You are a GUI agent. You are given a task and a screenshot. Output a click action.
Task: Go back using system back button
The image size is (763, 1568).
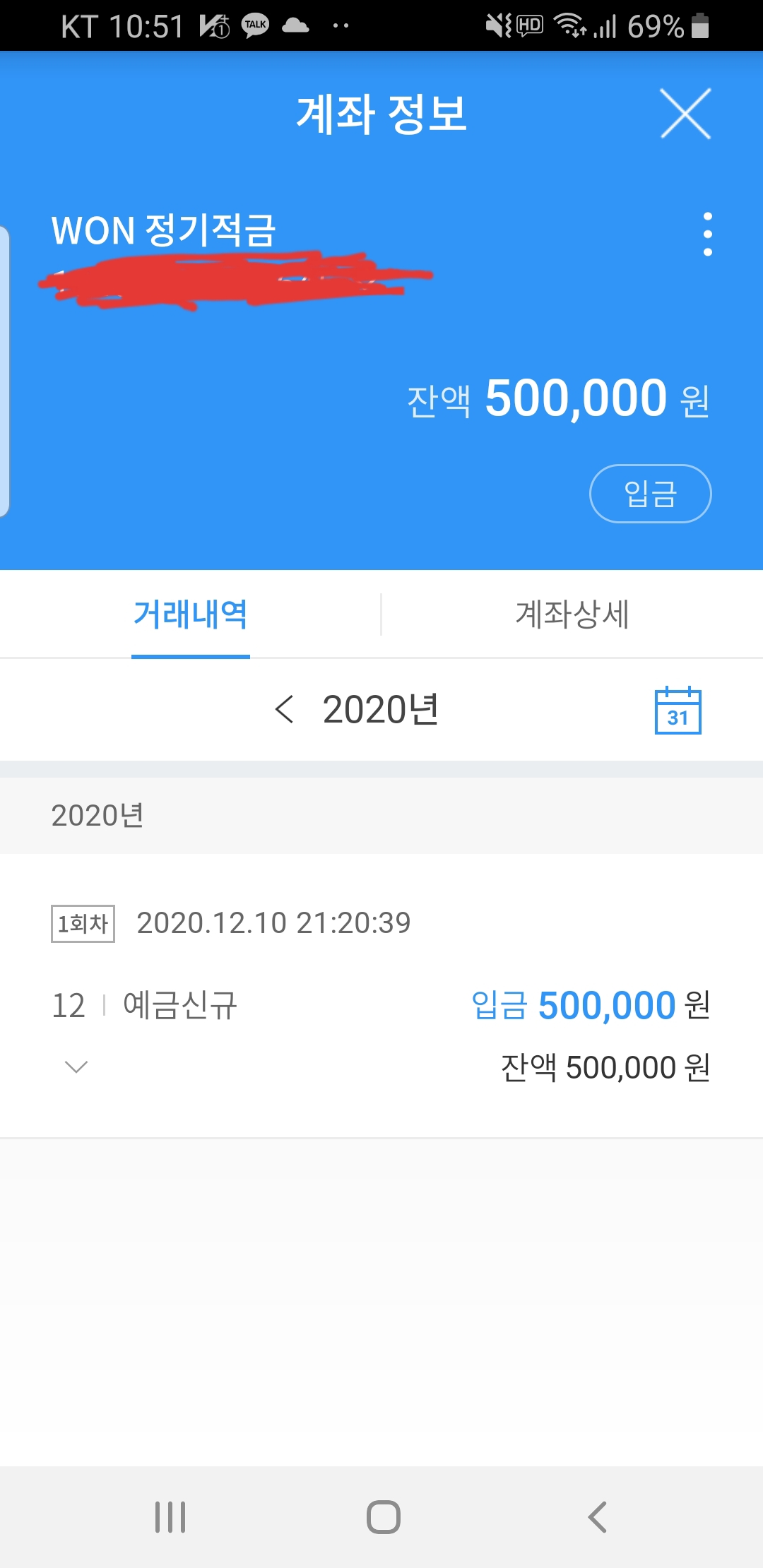click(x=597, y=1517)
